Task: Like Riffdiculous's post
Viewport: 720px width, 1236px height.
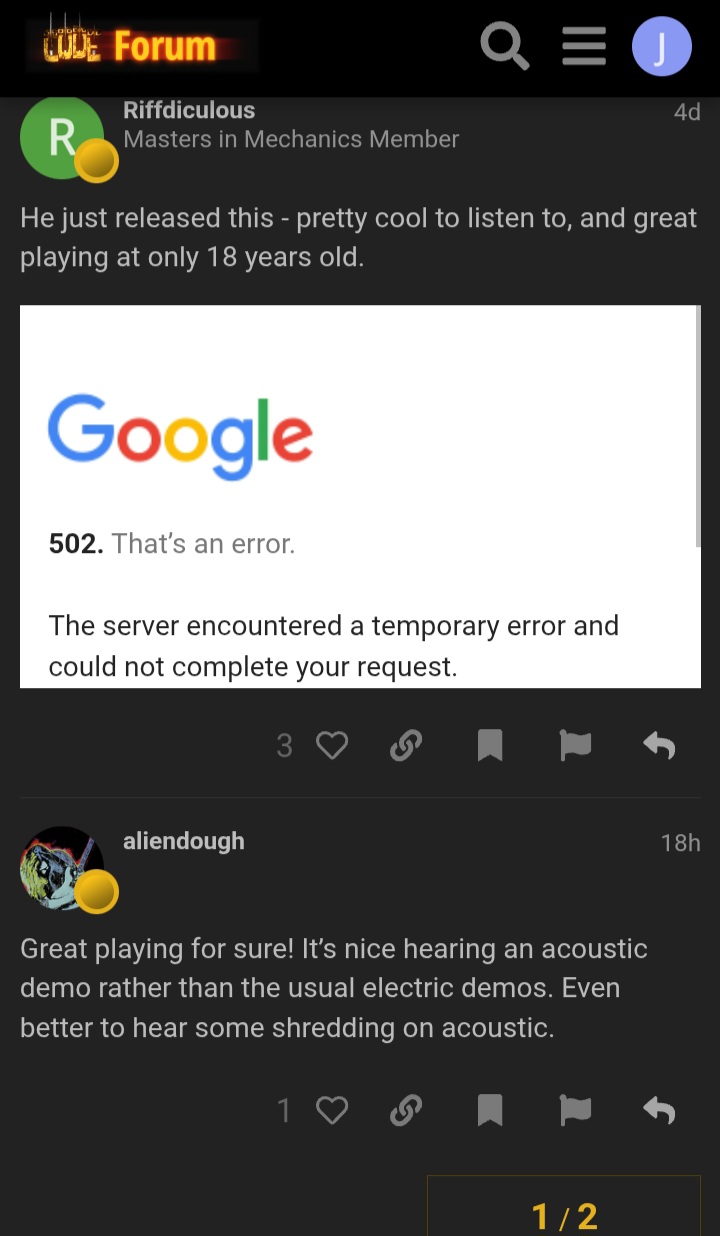Action: pyautogui.click(x=331, y=745)
